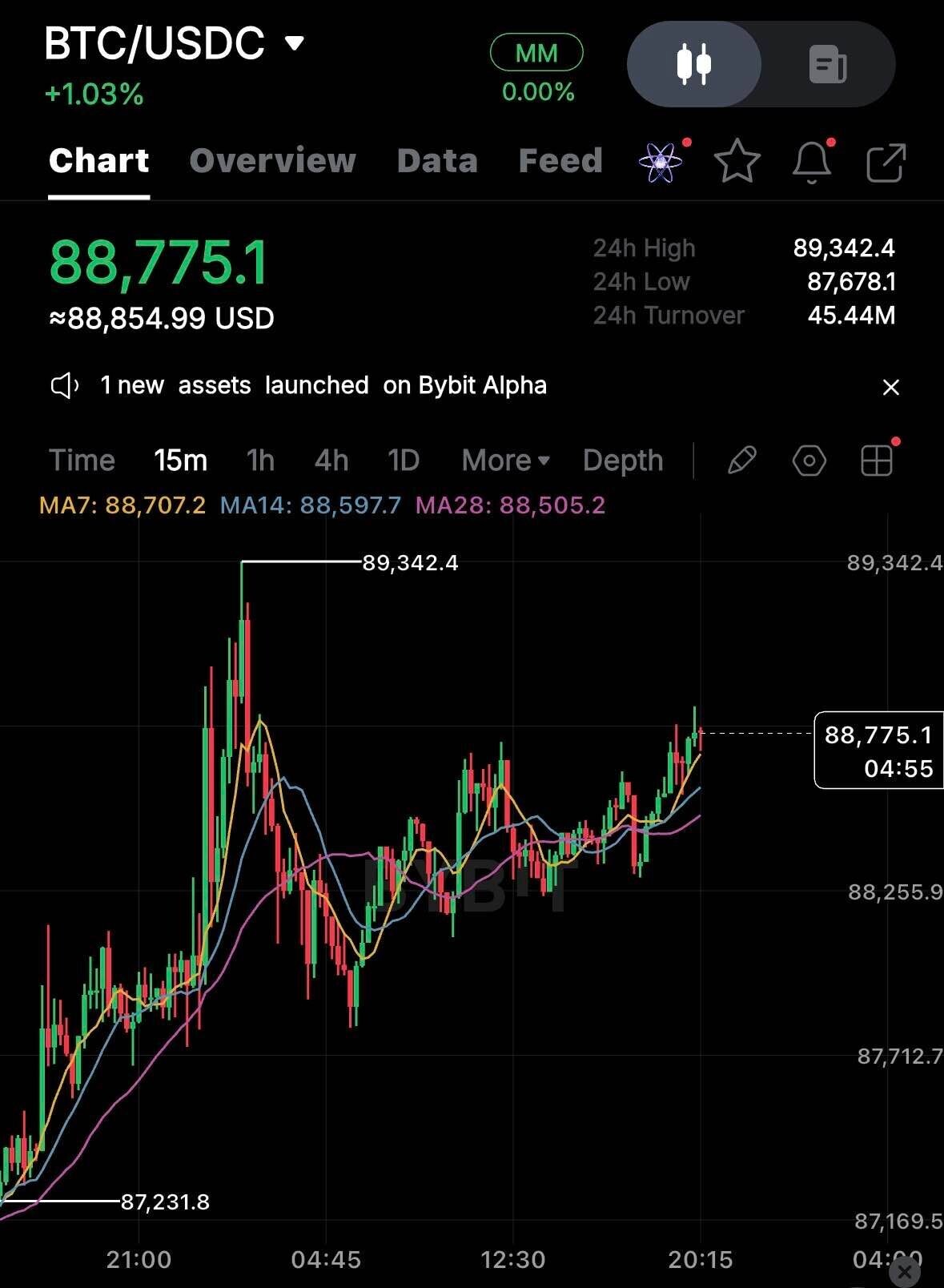Image resolution: width=944 pixels, height=1288 pixels.
Task: Set a price alert via bell
Action: (x=812, y=163)
